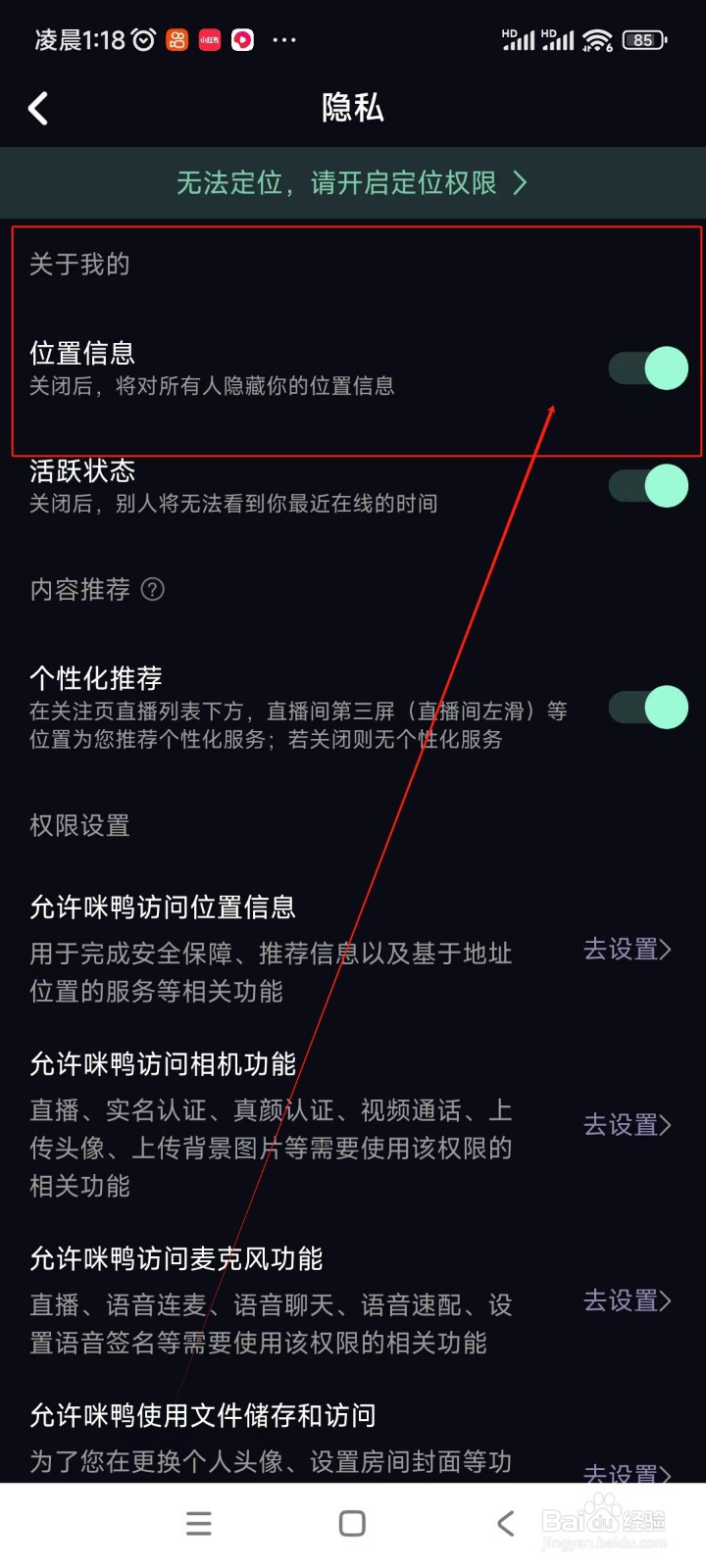Open 去设置 for location permission
This screenshot has width=706, height=1568.
point(626,949)
